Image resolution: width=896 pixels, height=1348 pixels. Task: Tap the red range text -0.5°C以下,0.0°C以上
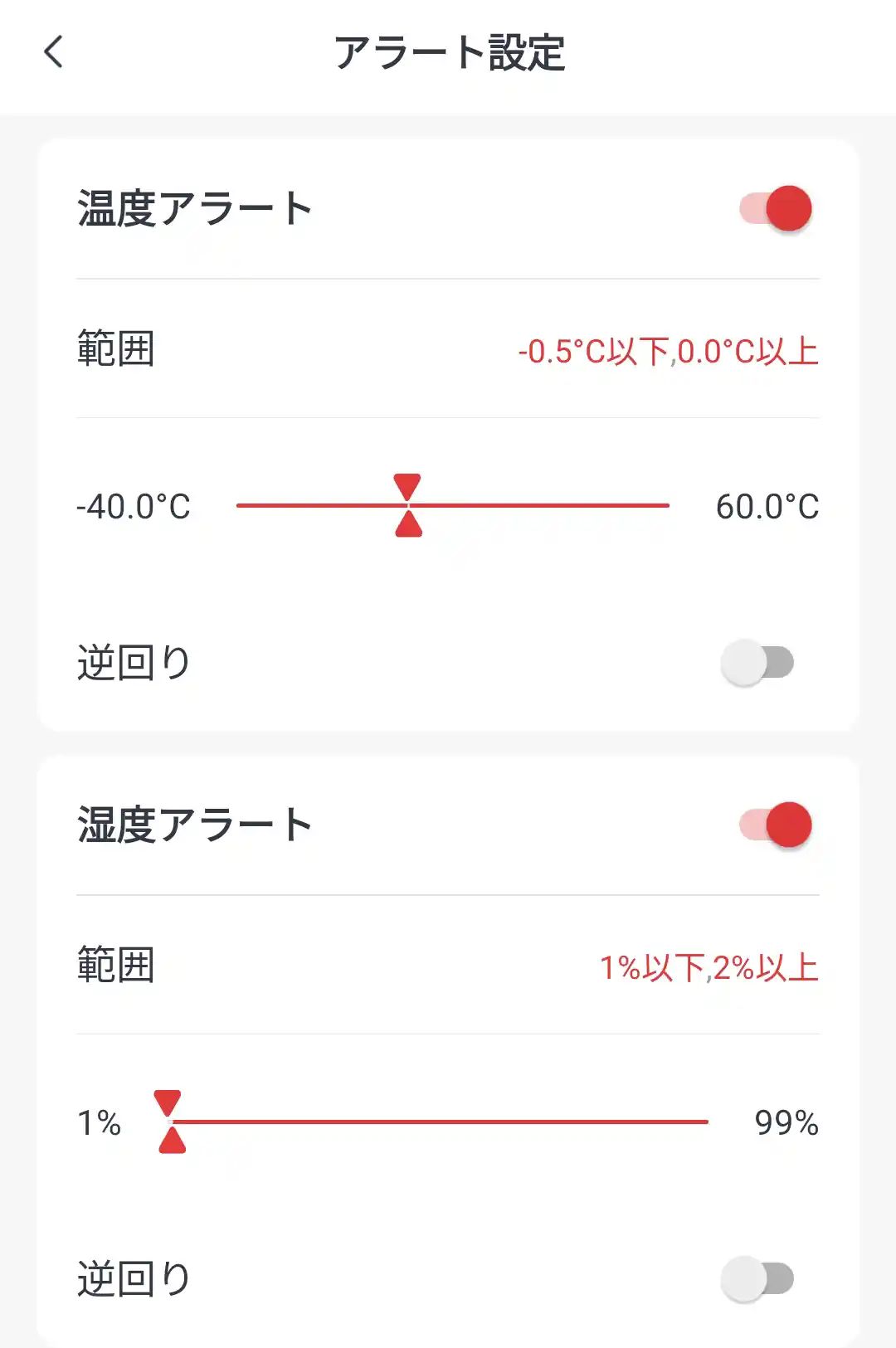coord(669,352)
